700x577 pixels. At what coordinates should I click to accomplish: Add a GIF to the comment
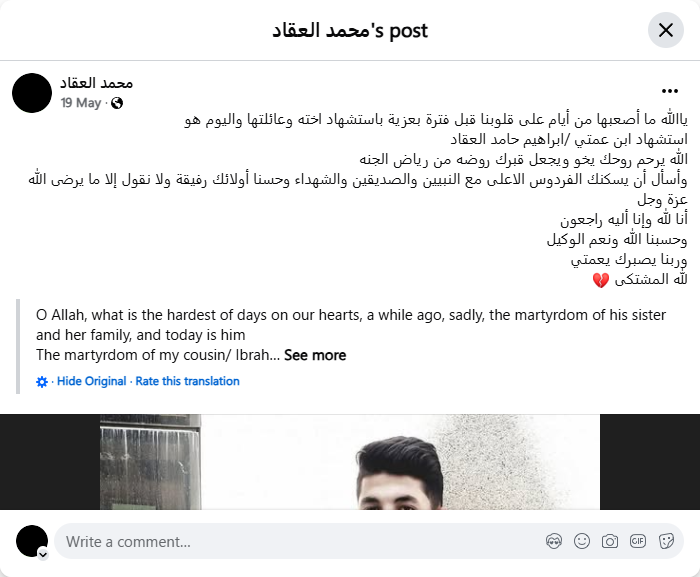point(638,541)
